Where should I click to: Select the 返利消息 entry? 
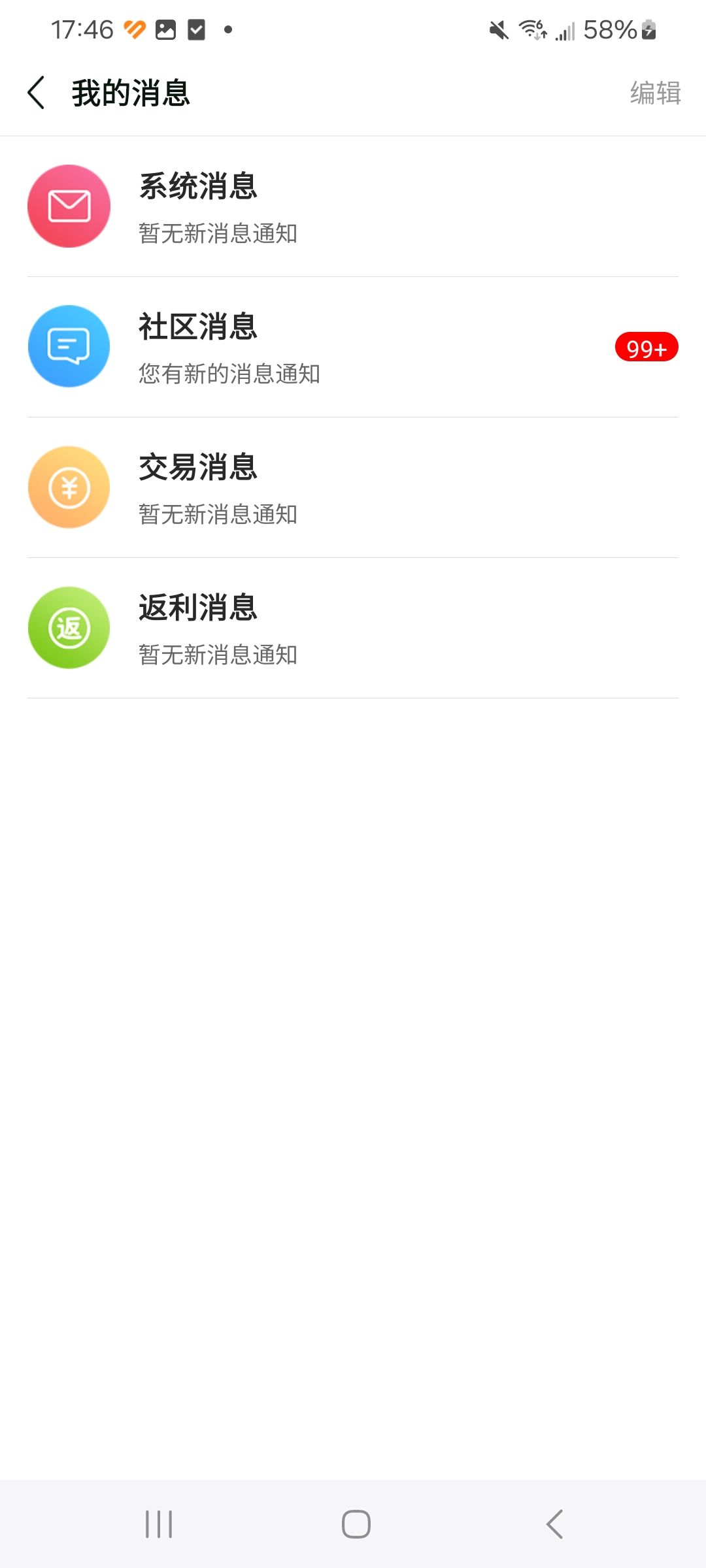click(353, 628)
